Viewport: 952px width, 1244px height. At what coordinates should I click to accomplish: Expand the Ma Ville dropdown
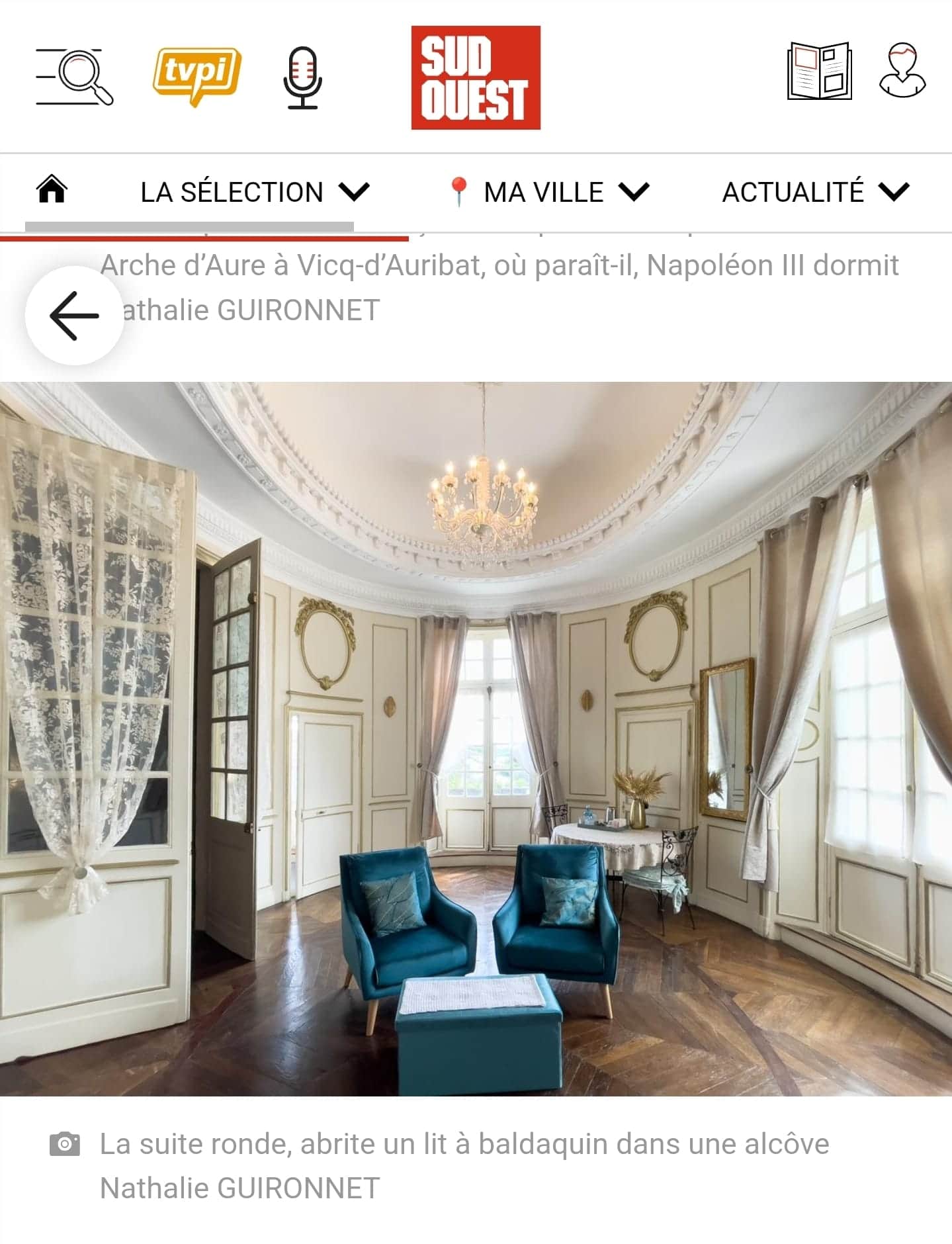click(x=548, y=193)
